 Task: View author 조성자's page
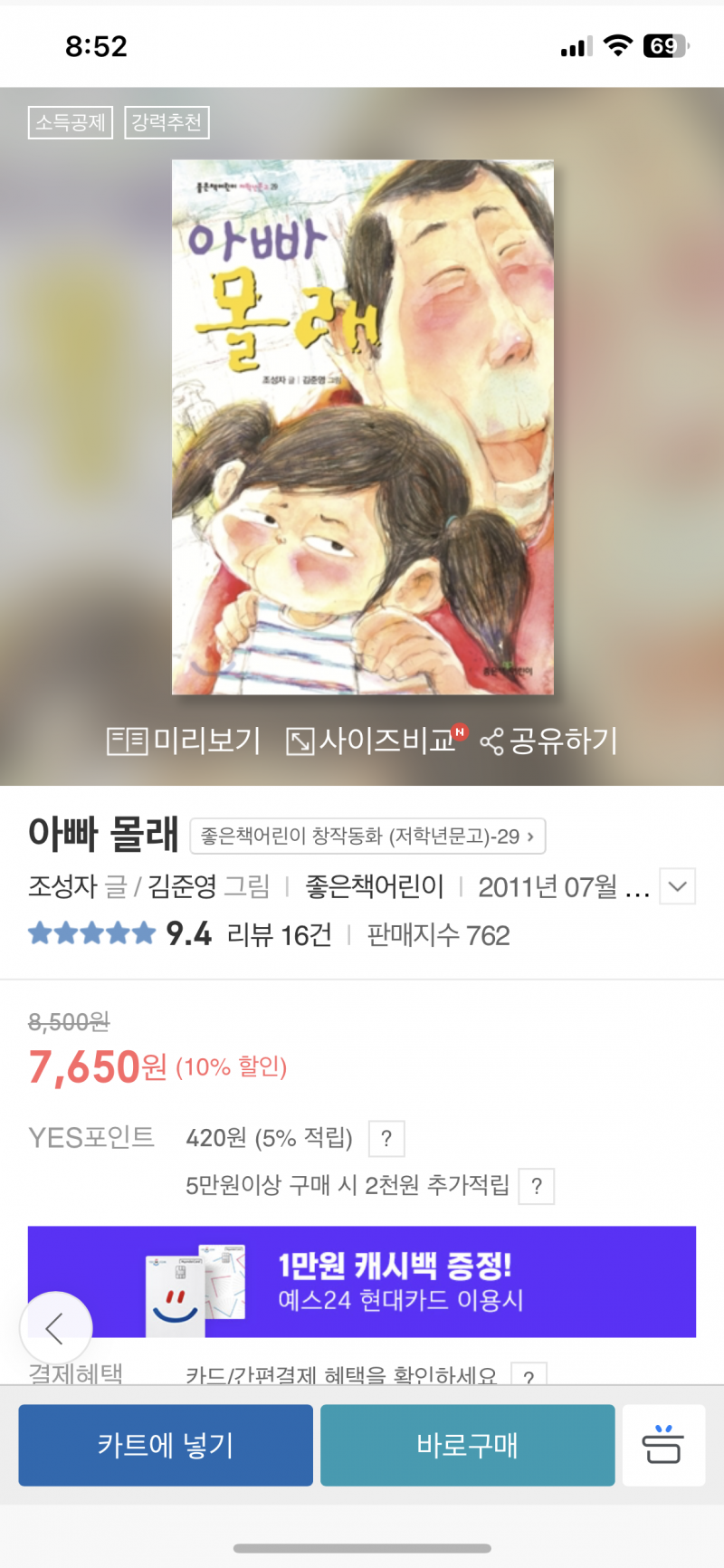point(62,886)
